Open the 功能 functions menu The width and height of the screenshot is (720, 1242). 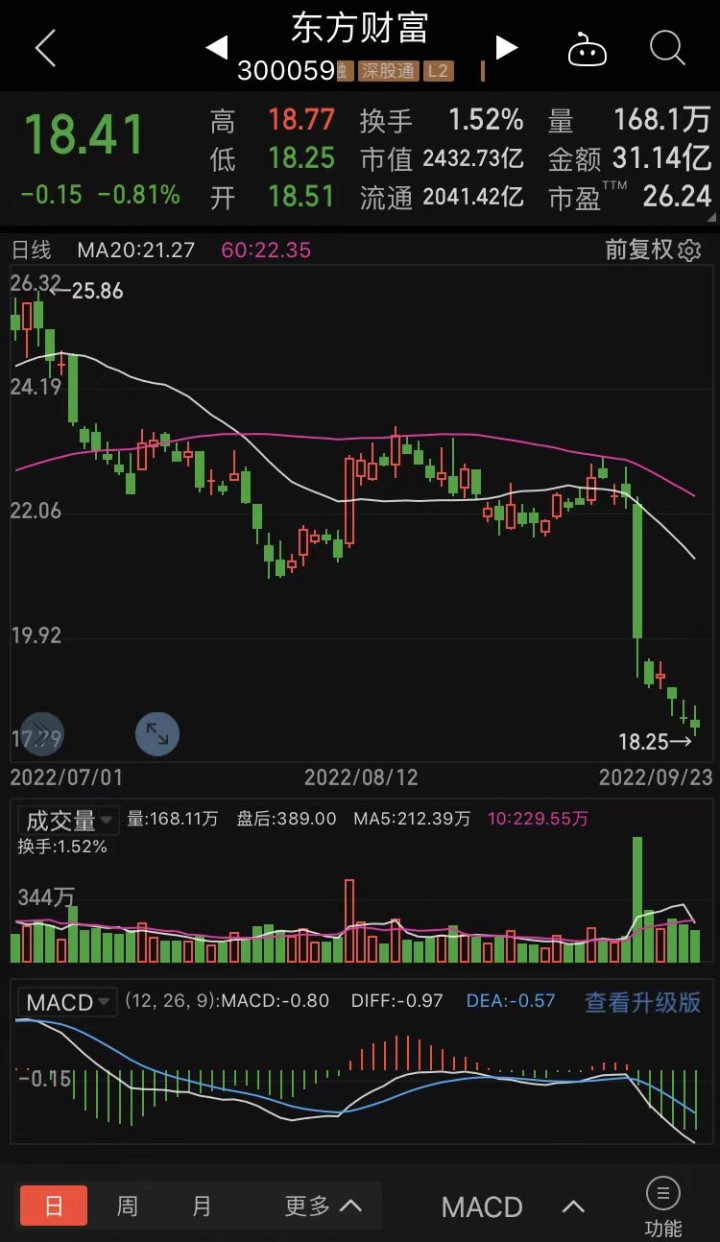coord(663,1206)
